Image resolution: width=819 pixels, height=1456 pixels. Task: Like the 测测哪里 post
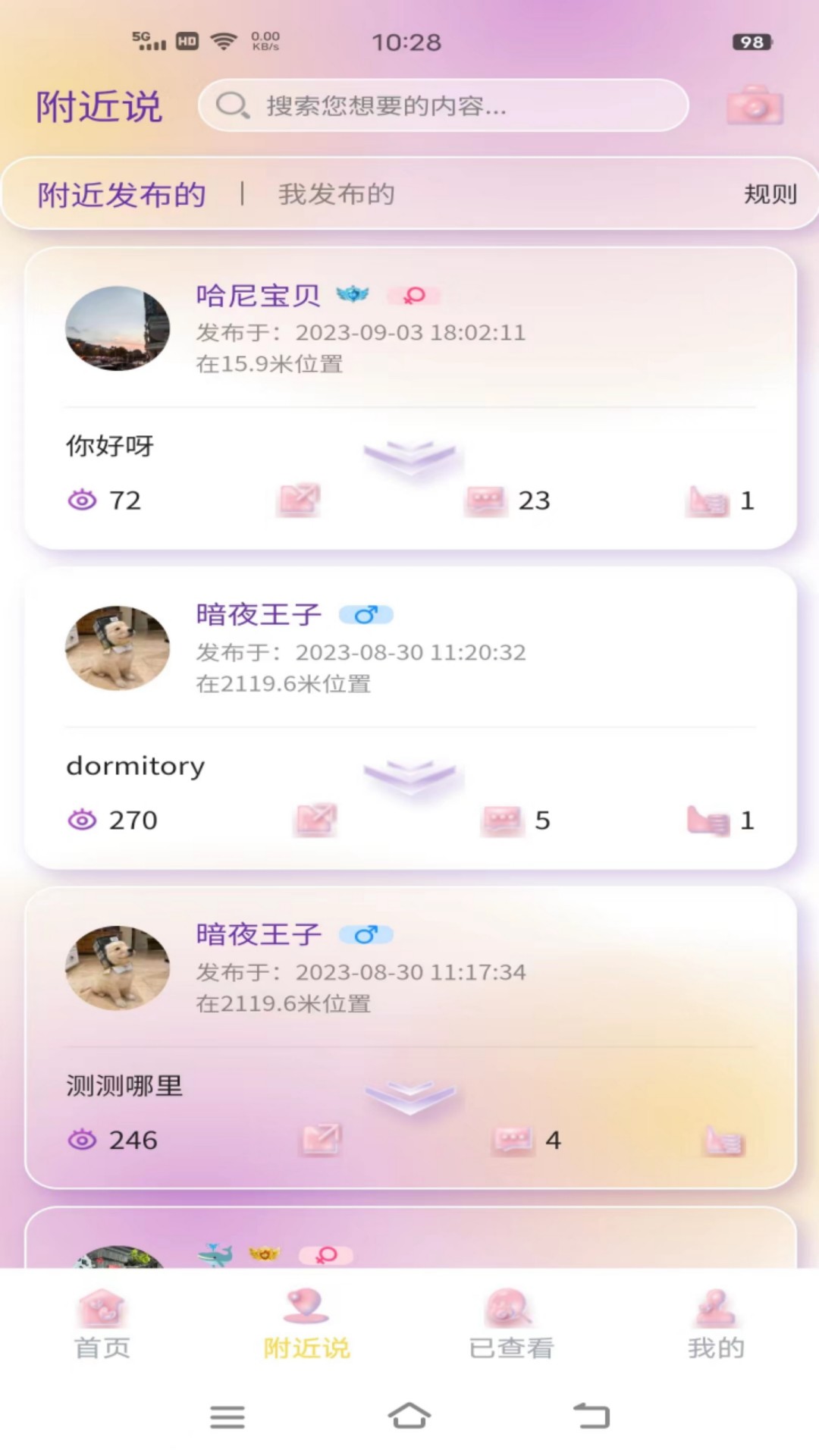724,1141
